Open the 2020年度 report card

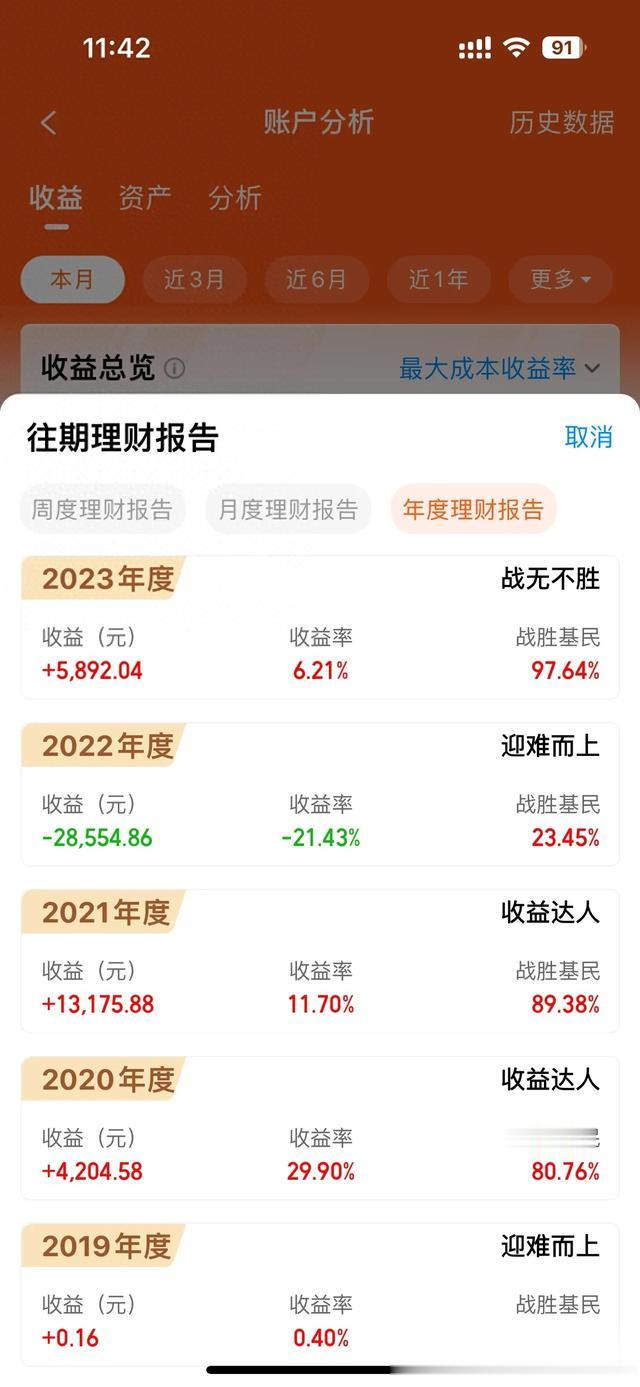320,1128
